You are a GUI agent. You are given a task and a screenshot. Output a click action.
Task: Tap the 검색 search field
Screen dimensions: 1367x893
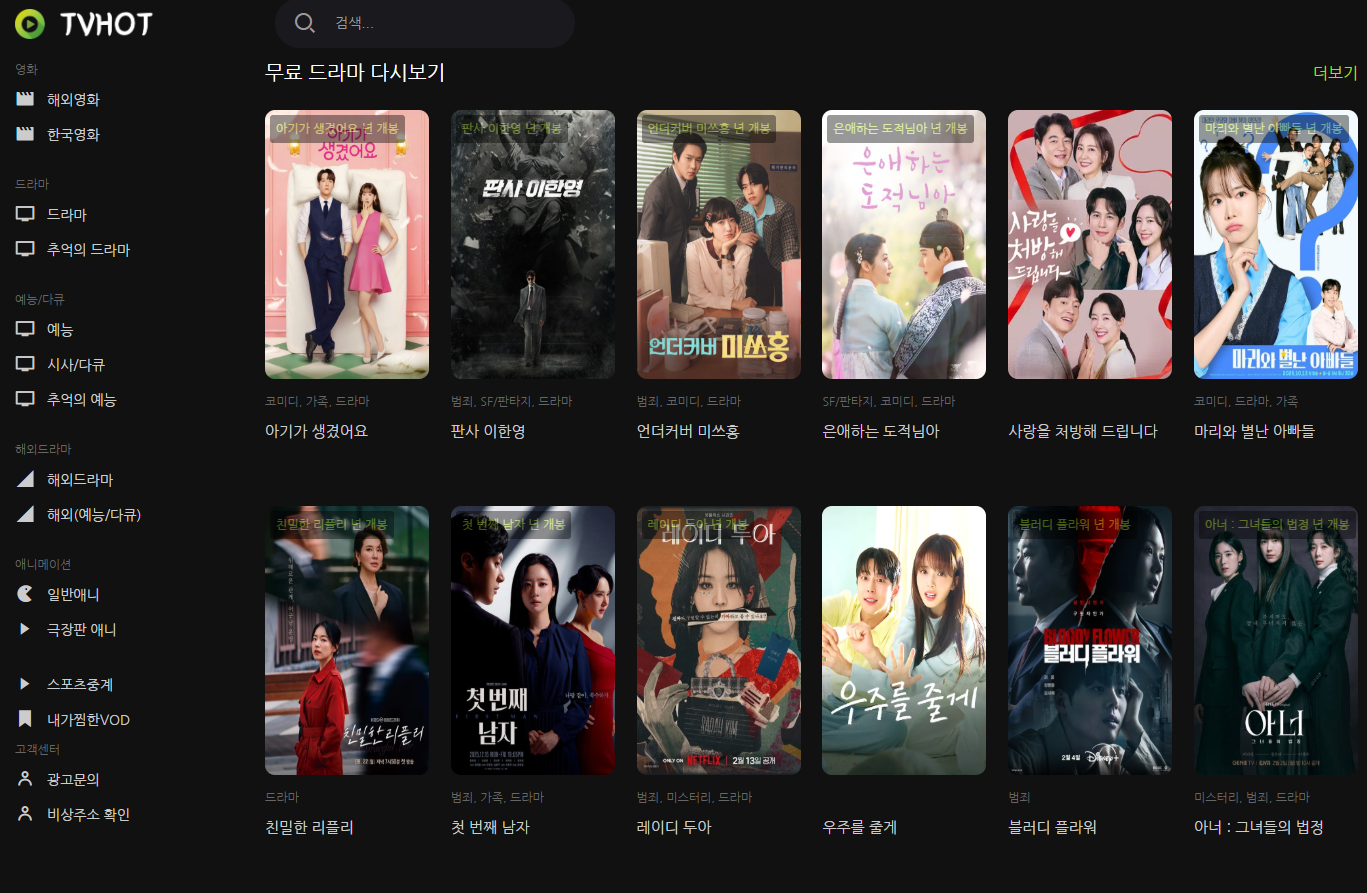(x=440, y=23)
